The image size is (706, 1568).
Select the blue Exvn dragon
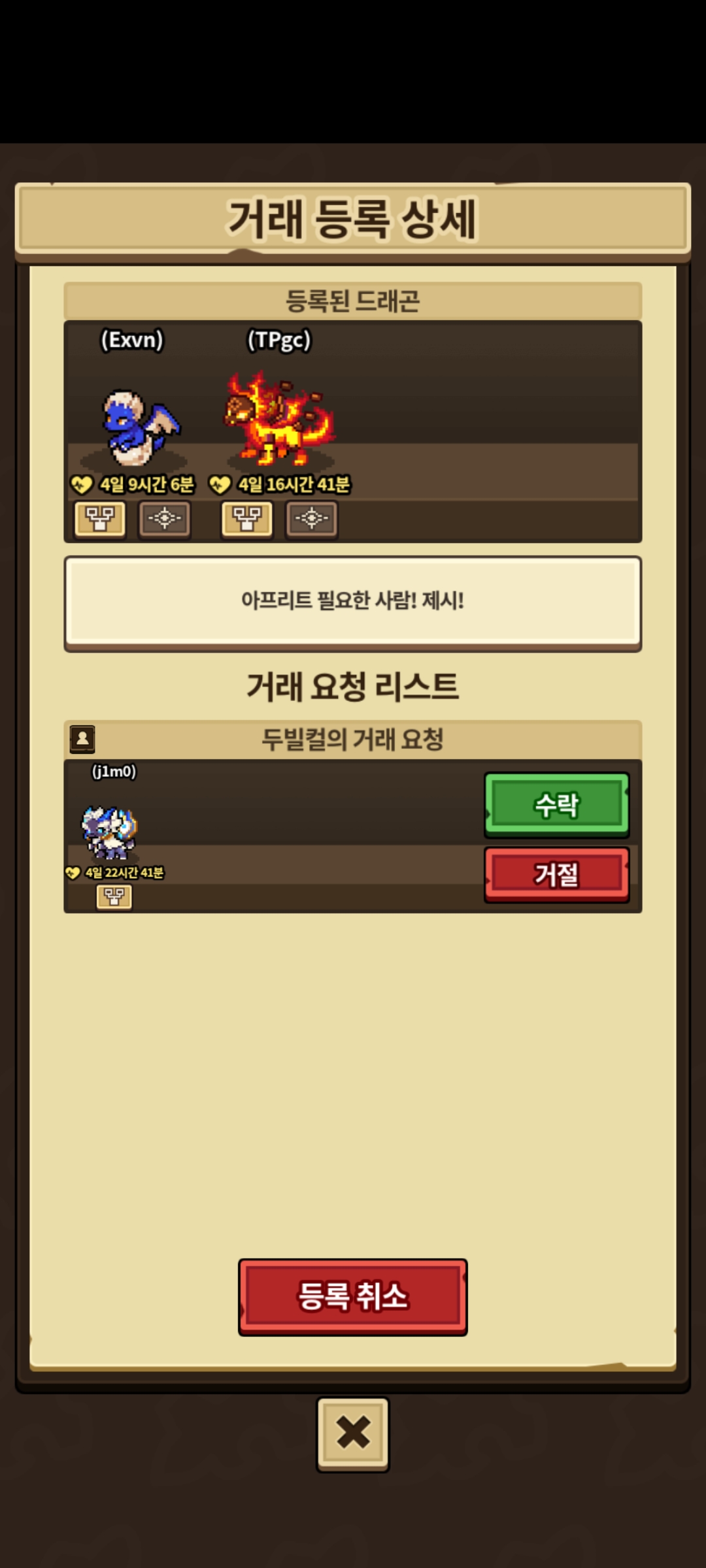pyautogui.click(x=141, y=427)
